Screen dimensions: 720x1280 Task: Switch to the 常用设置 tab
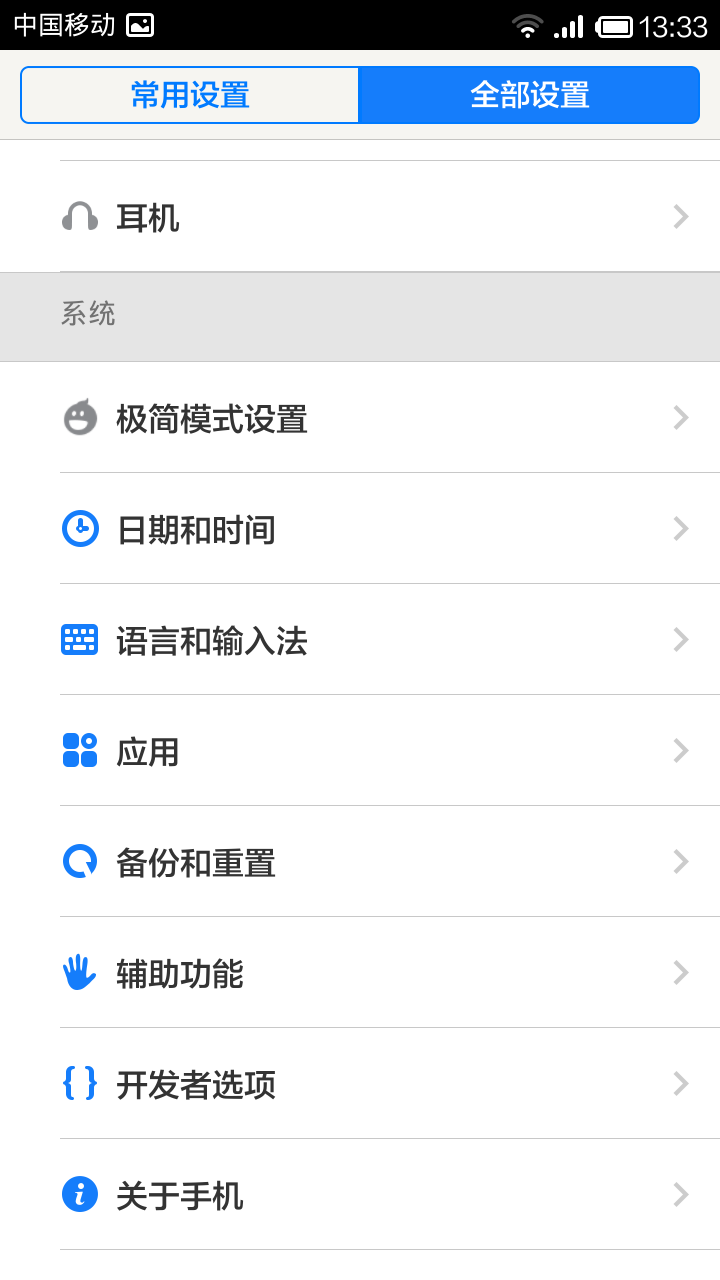point(190,95)
